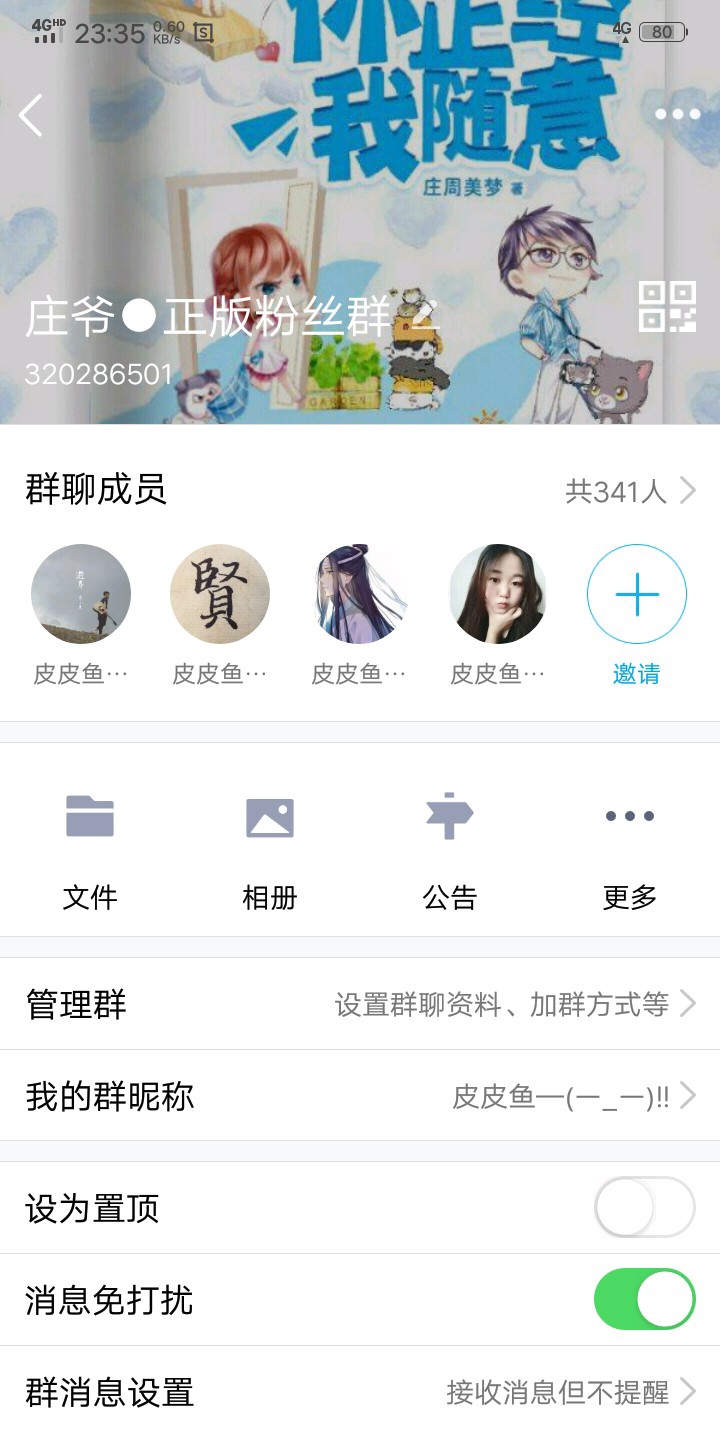Edit the group name with pencil icon
Viewport: 720px width, 1436px height.
423,316
